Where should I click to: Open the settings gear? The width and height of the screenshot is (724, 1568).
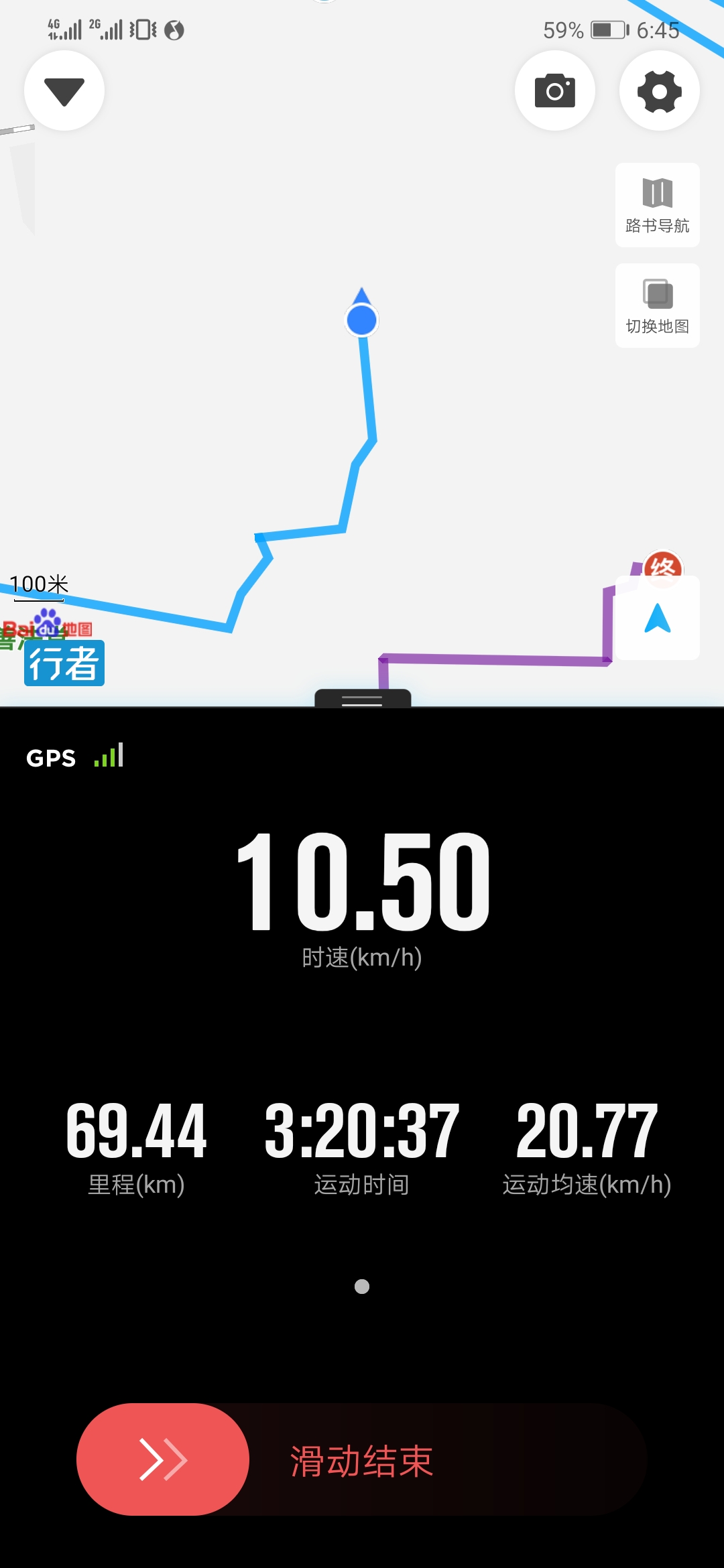pyautogui.click(x=660, y=90)
